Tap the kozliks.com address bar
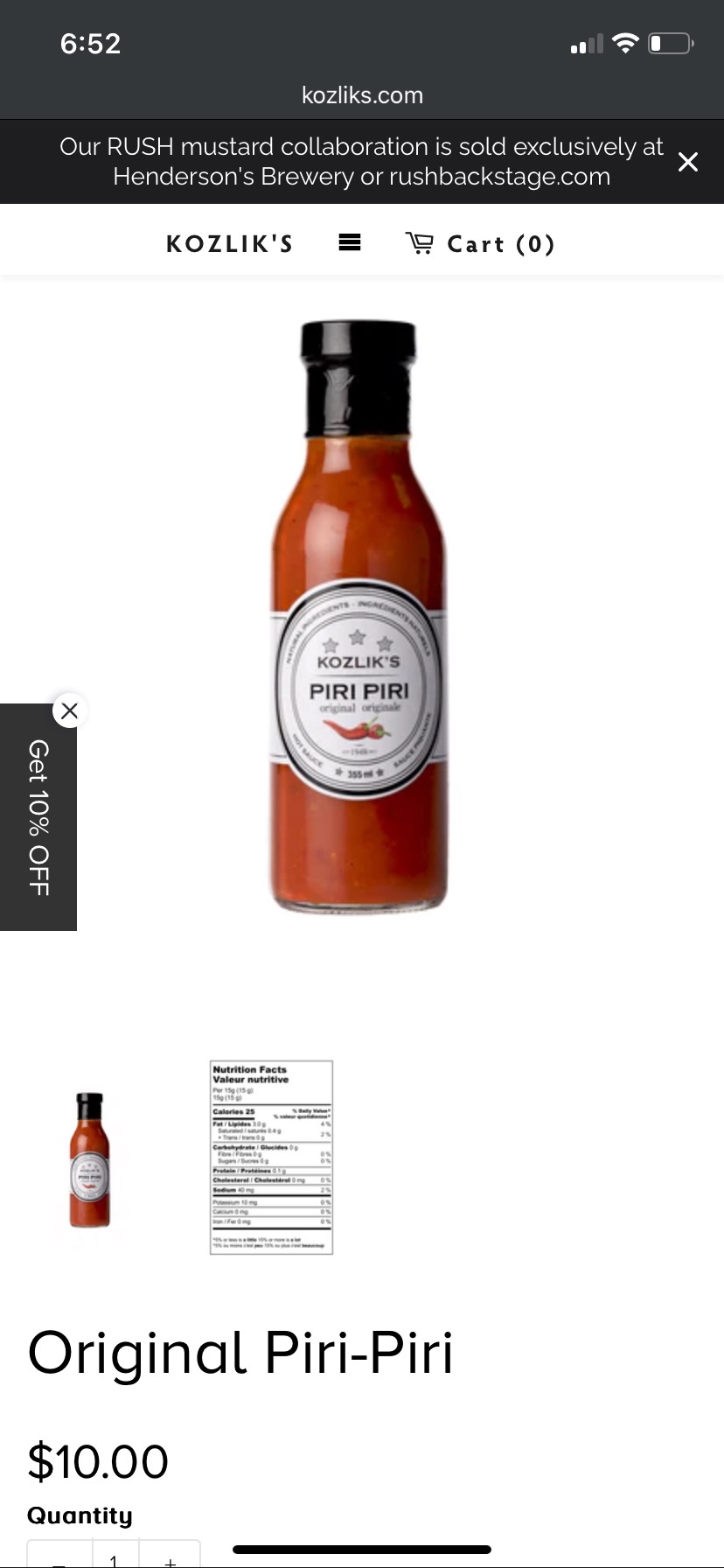Viewport: 724px width, 1568px height. pyautogui.click(x=362, y=94)
